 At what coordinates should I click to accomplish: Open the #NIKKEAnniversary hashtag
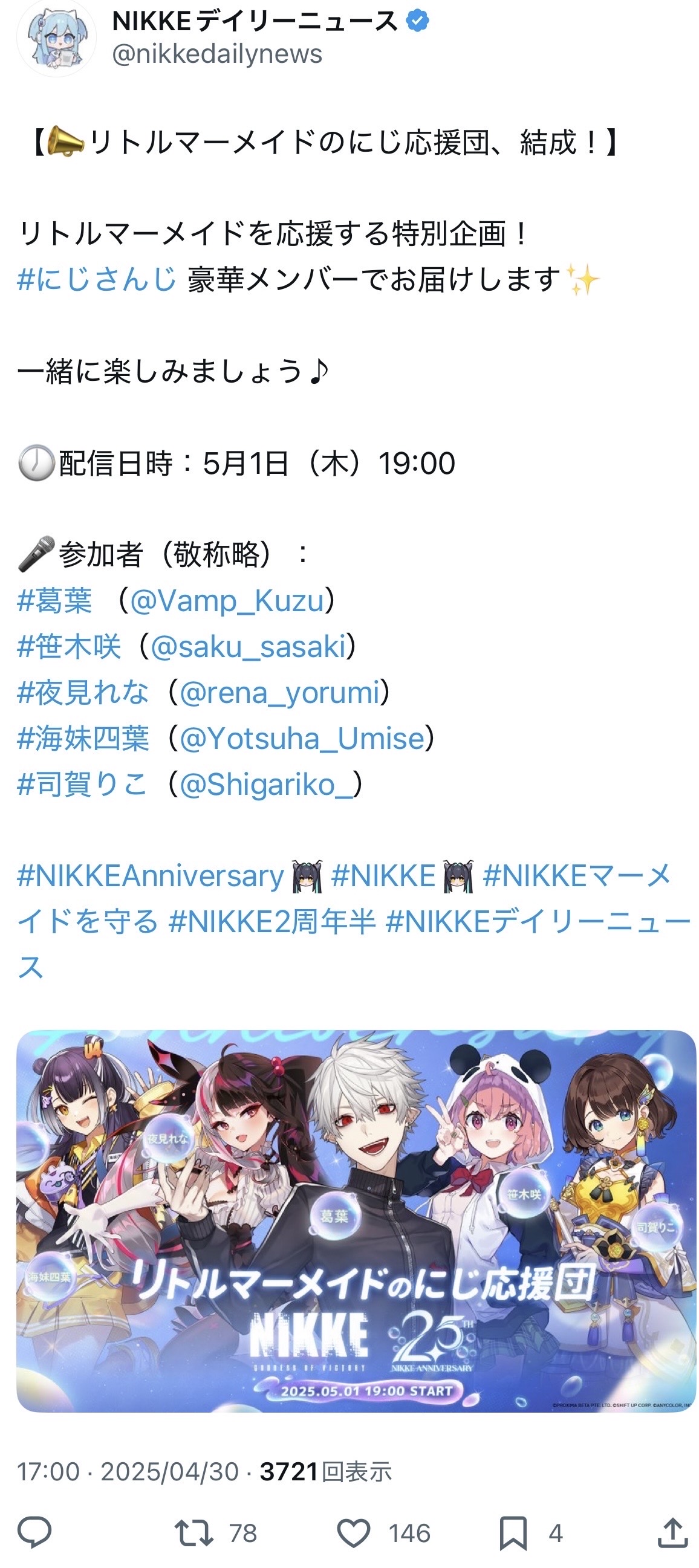point(151,876)
